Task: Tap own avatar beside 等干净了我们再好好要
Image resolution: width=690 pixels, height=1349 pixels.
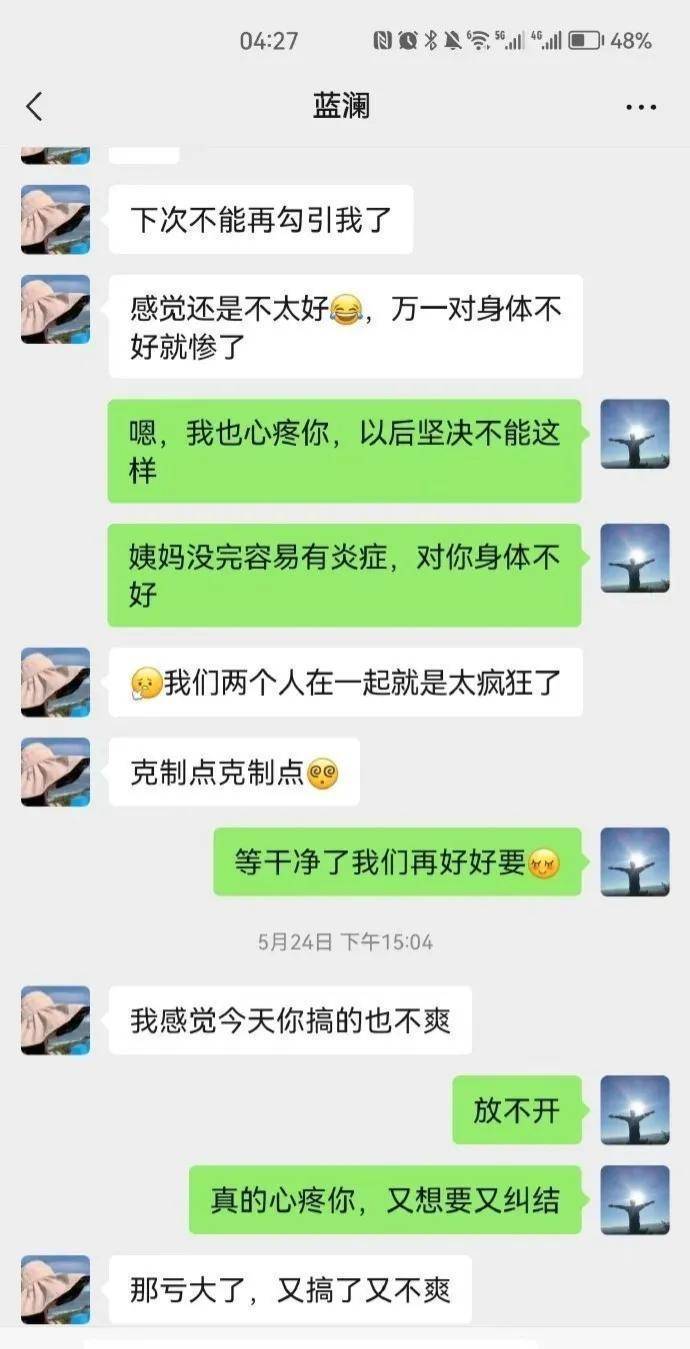Action: (634, 862)
